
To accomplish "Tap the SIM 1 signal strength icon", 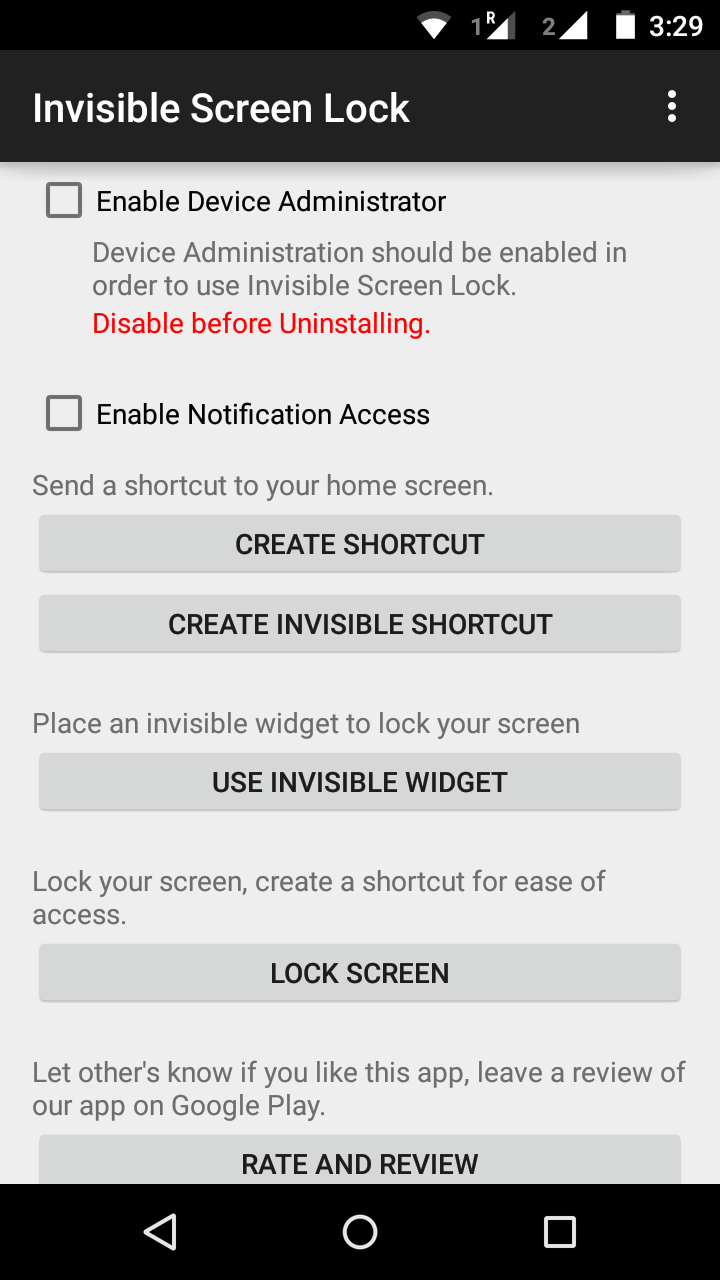I will point(494,25).
